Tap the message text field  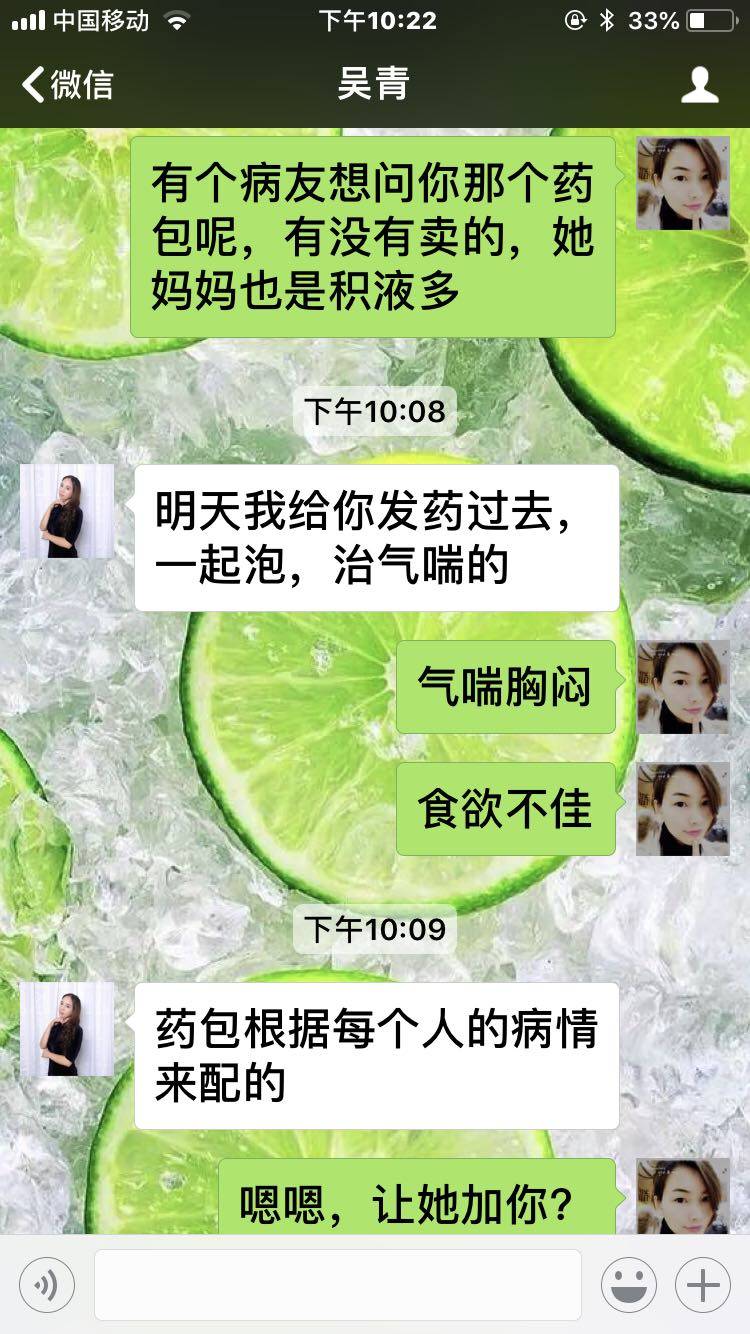click(x=337, y=1284)
